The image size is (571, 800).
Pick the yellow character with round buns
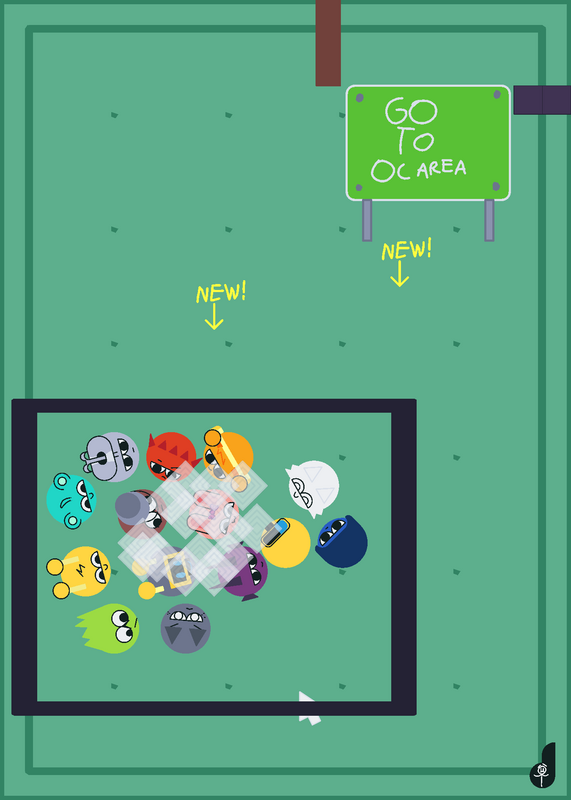(x=79, y=572)
